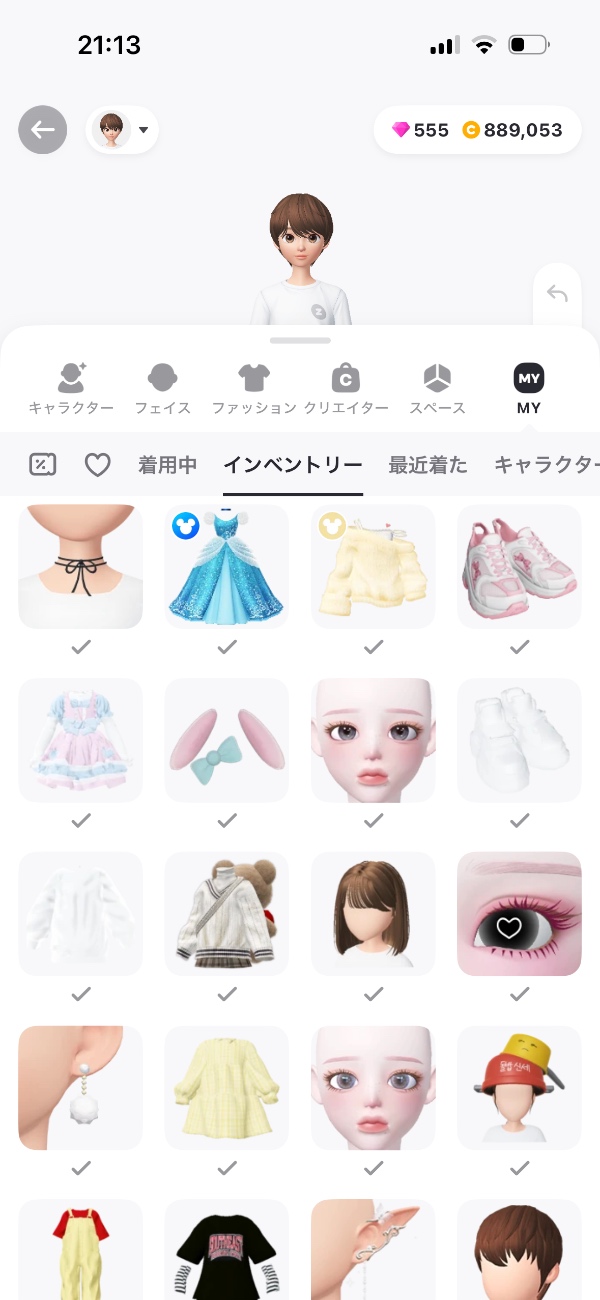Open the gems and coins balance
Viewport: 600px width, 1300px height.
click(x=477, y=130)
